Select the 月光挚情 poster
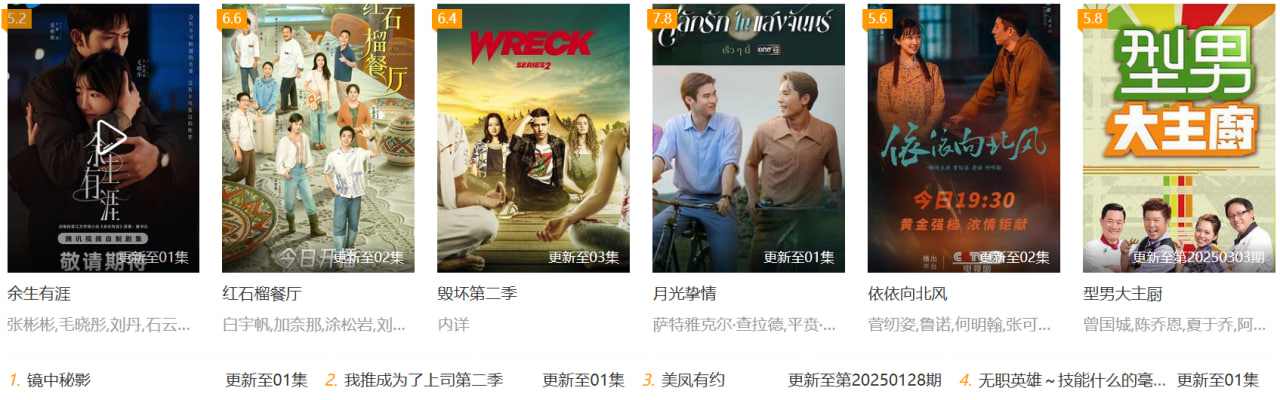 coord(748,138)
